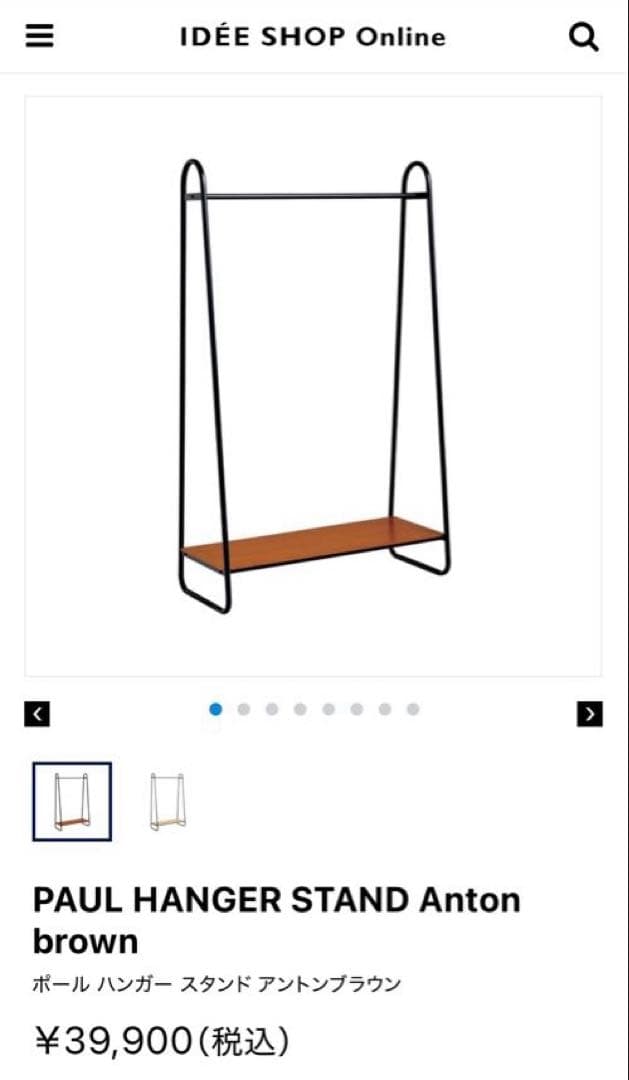629x1080 pixels.
Task: Open the search magnifier
Action: point(583,37)
